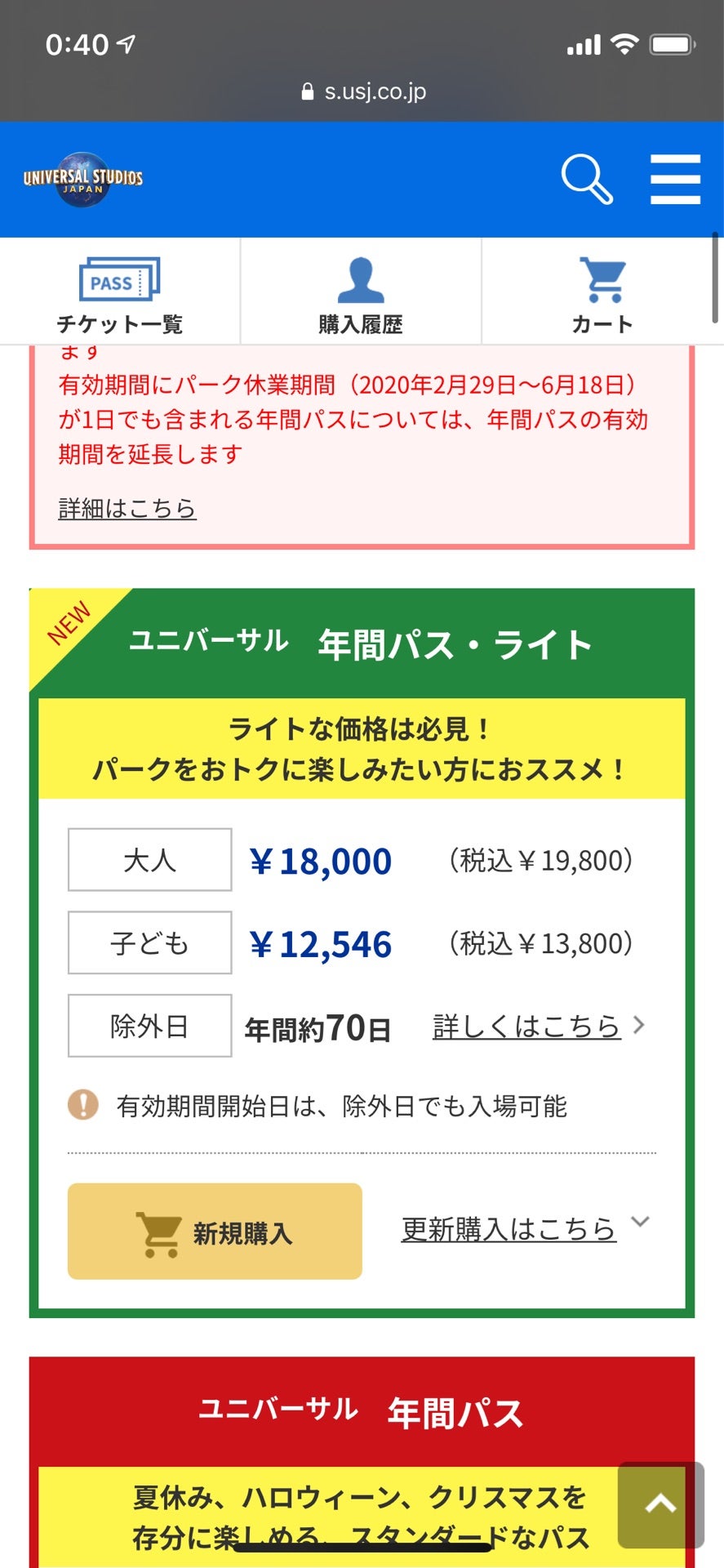Open the カート tab

[602, 292]
